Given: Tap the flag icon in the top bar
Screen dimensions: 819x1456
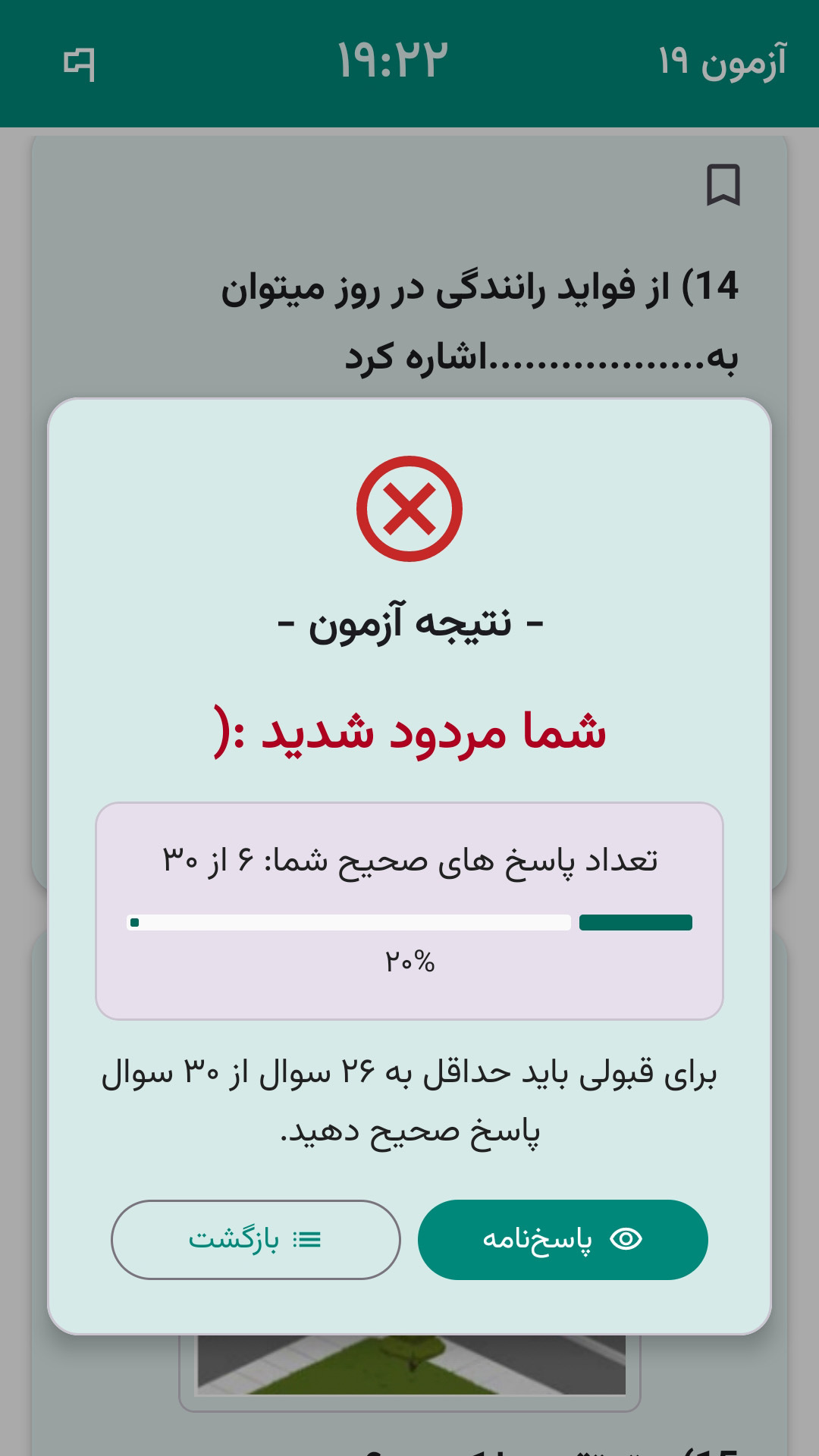Looking at the screenshot, I should pos(79,64).
